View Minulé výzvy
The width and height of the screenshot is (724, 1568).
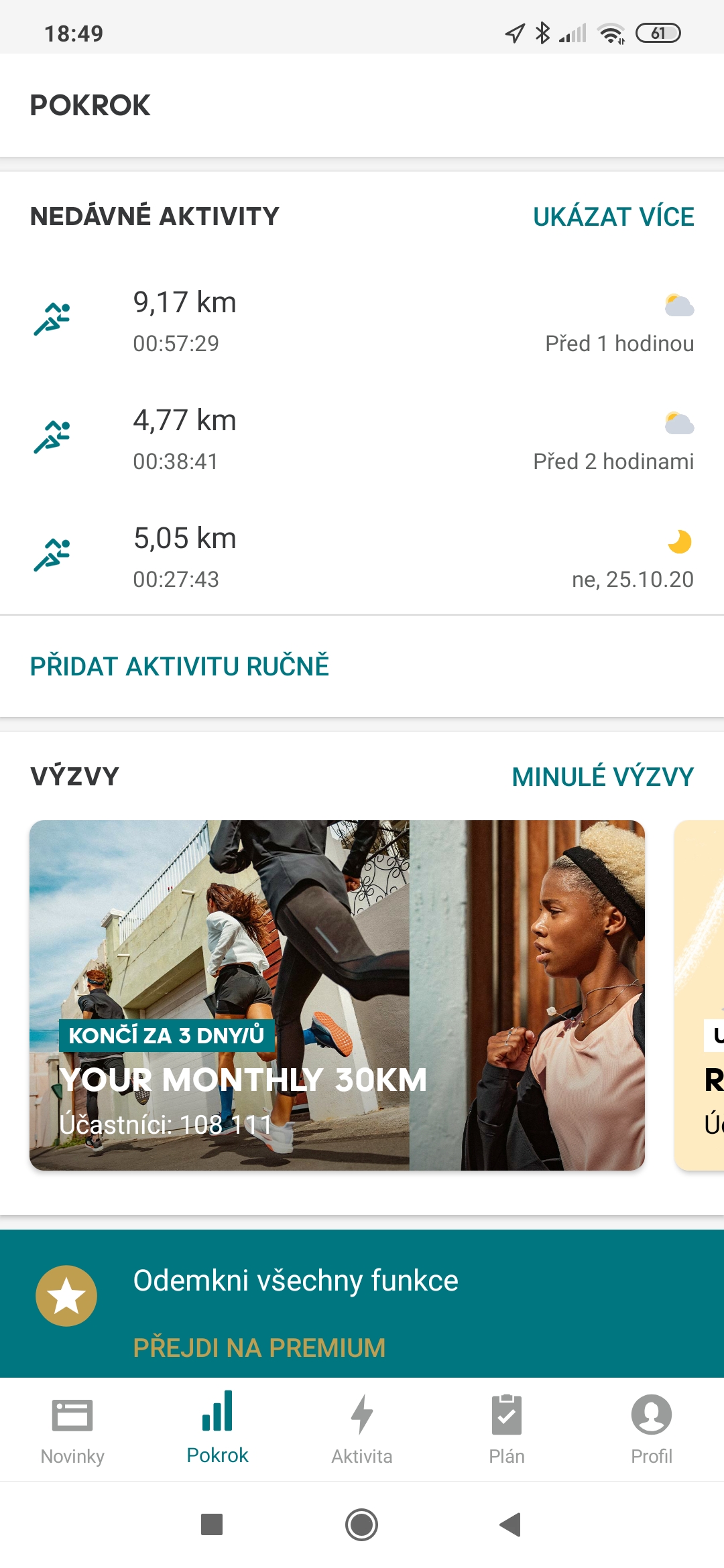[603, 777]
